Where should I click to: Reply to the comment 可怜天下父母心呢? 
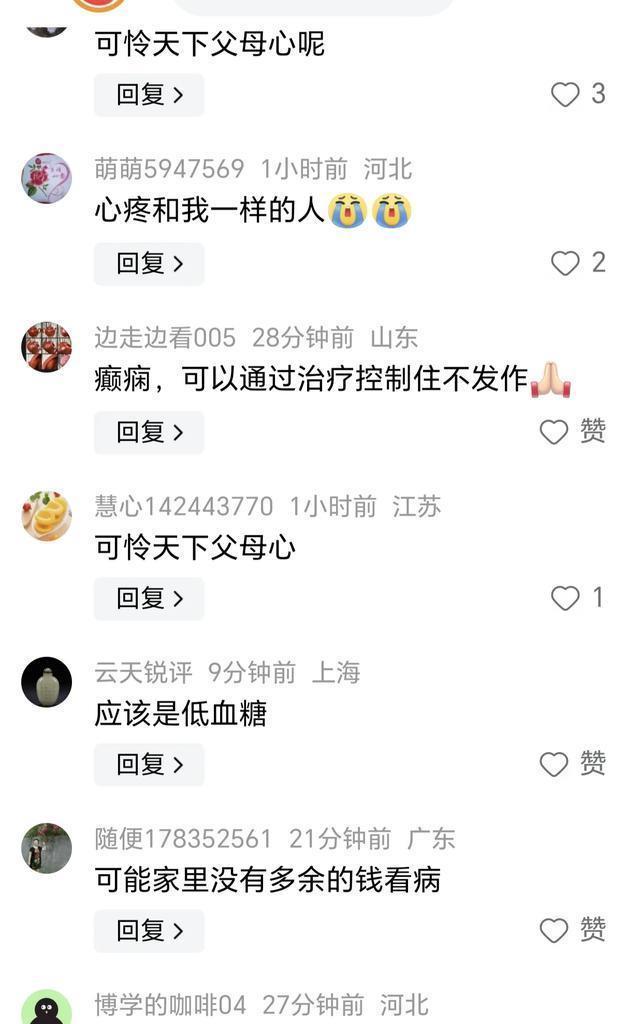pyautogui.click(x=149, y=95)
